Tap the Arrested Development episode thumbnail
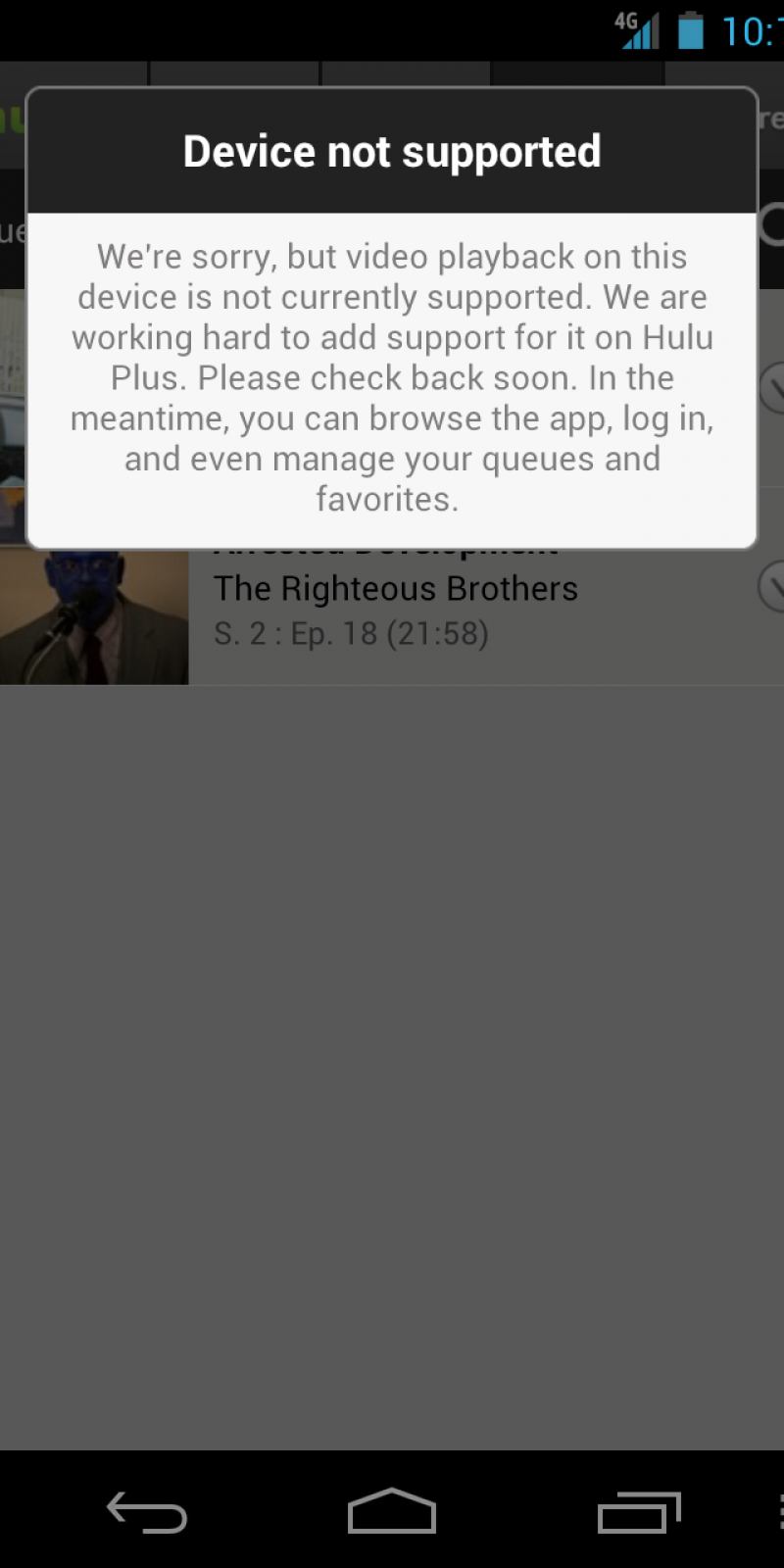 (93, 615)
